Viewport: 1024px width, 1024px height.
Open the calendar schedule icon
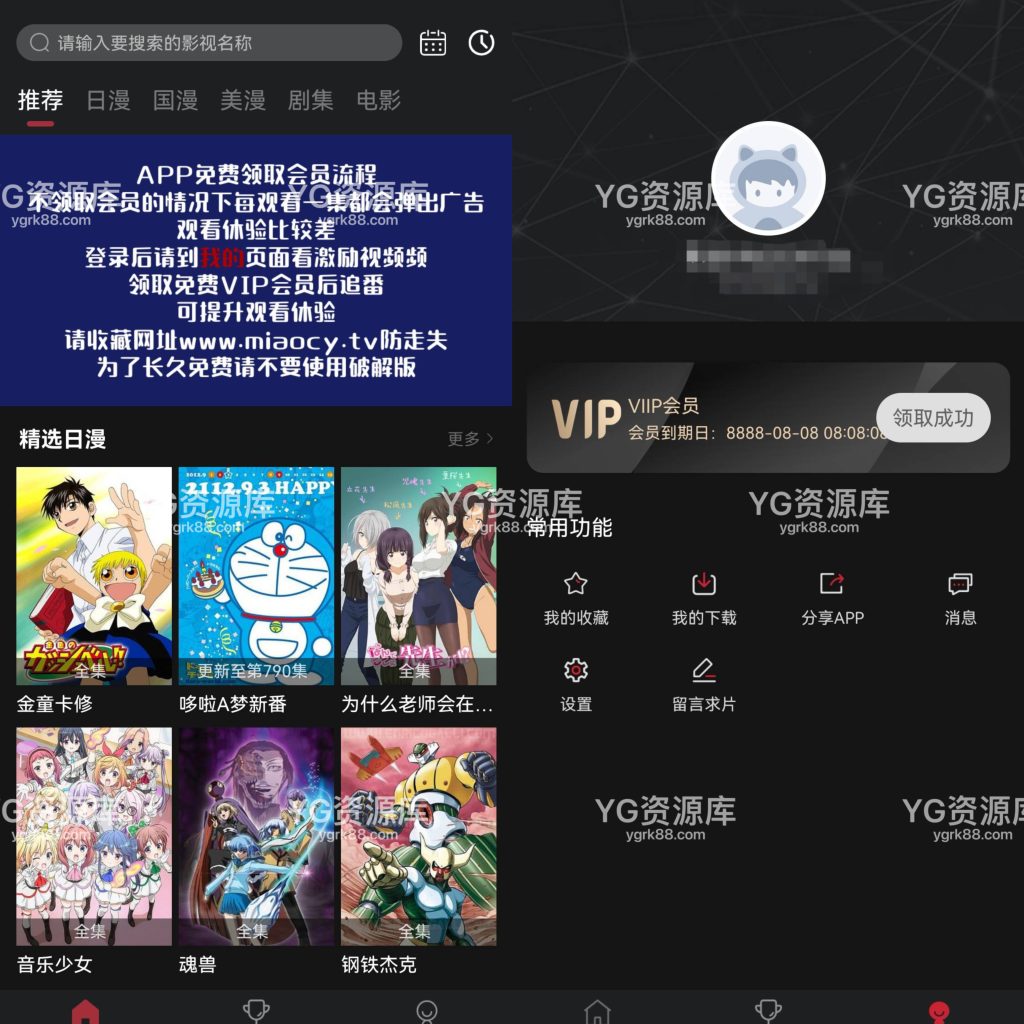[433, 43]
